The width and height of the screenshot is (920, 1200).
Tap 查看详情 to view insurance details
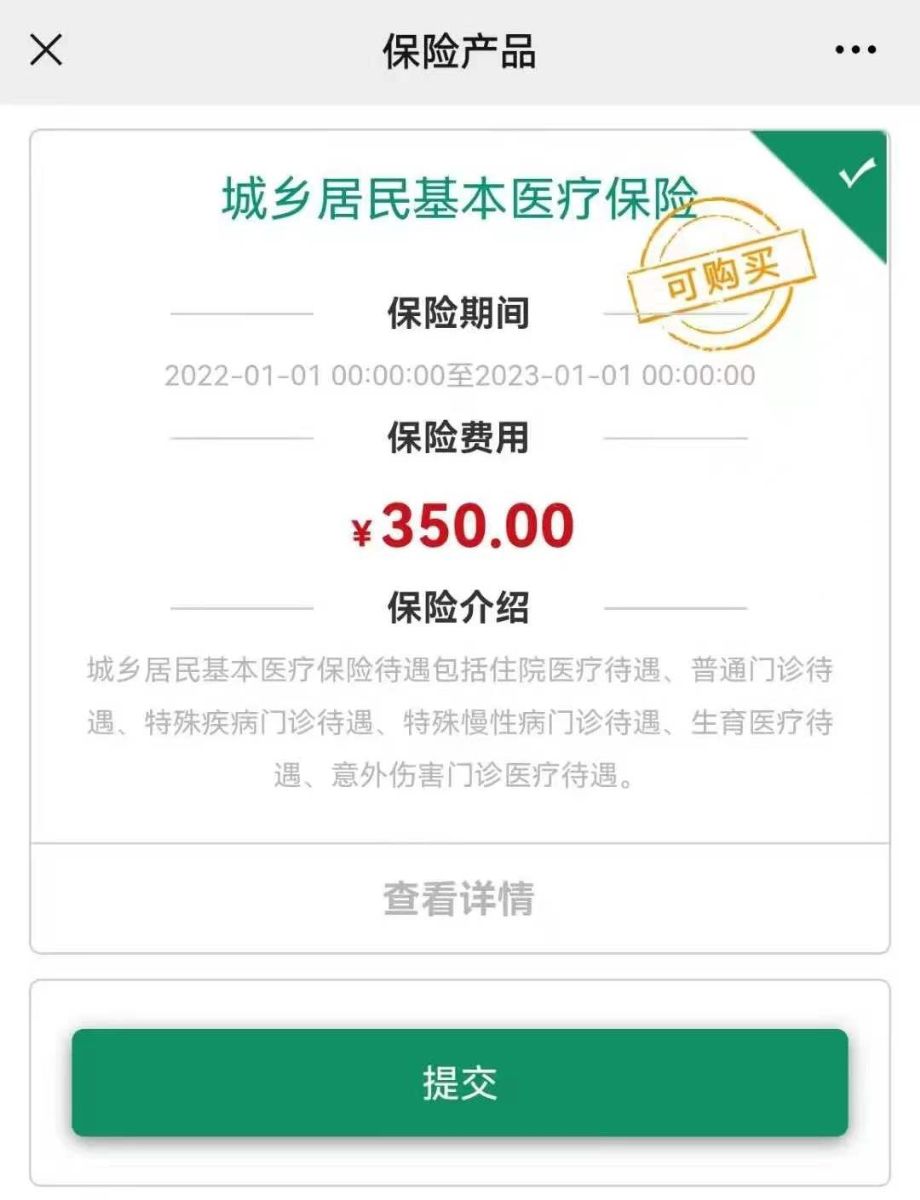click(x=459, y=898)
